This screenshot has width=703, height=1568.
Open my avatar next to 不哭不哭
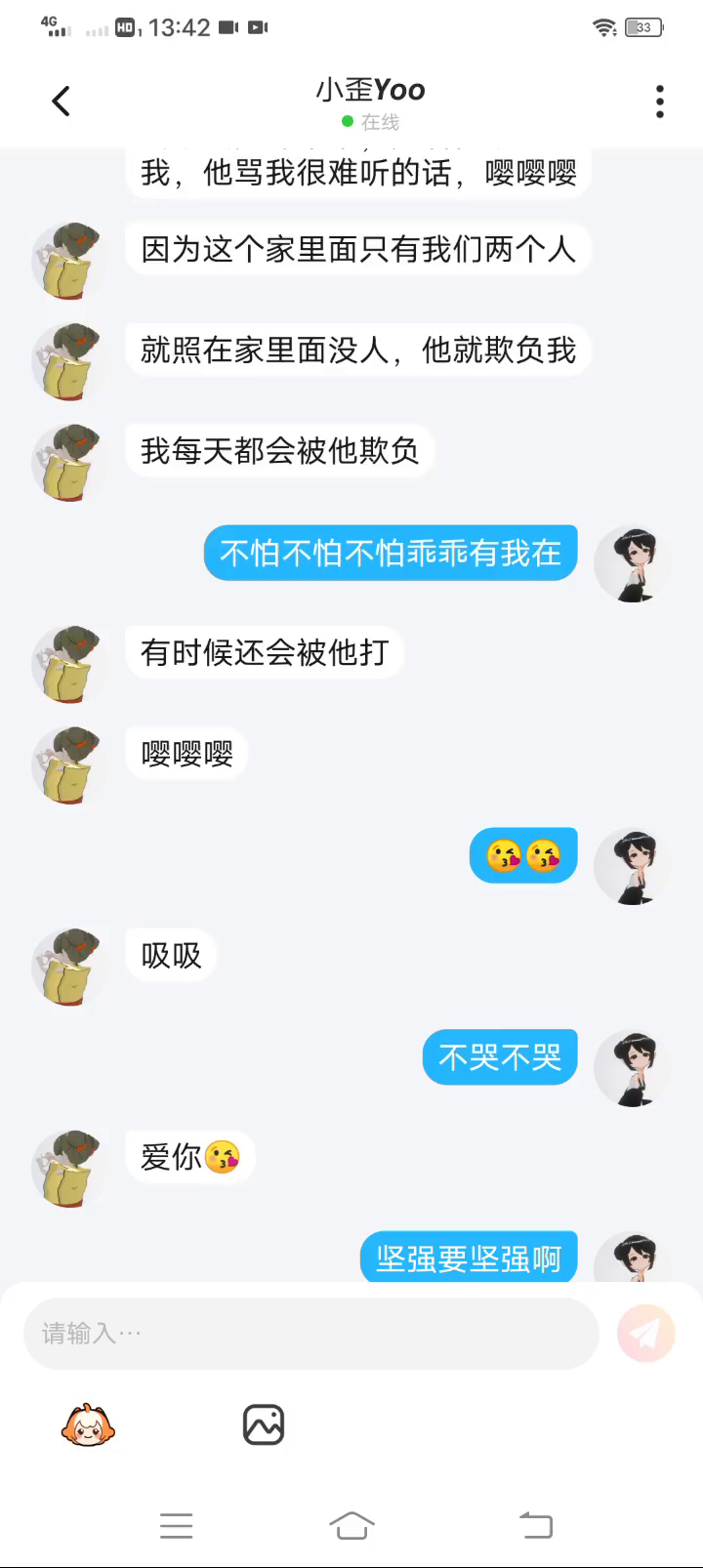[x=633, y=1067]
